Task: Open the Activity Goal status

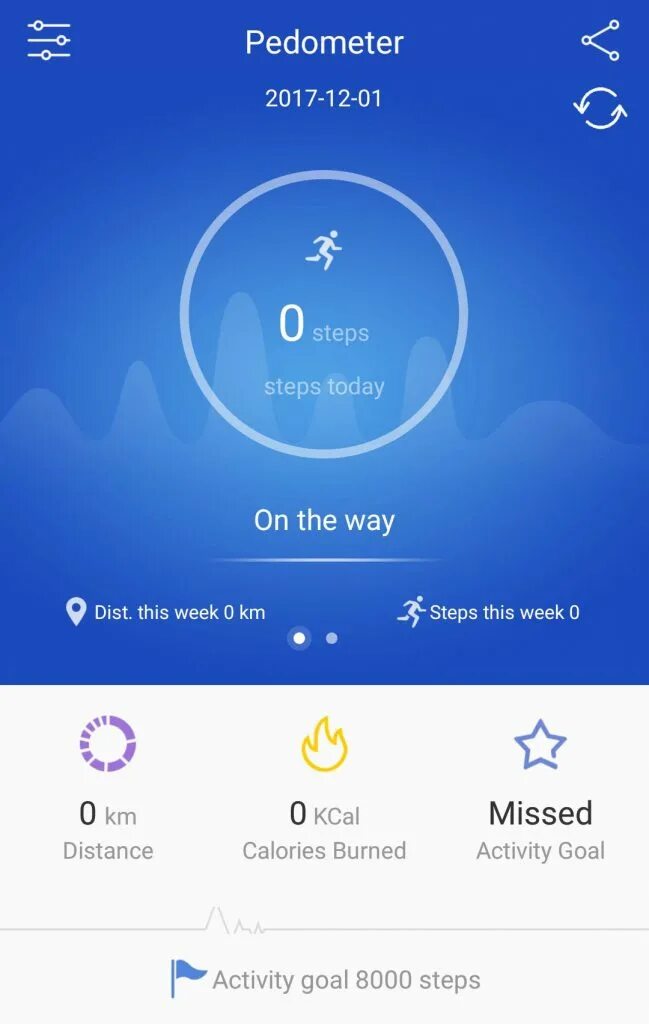Action: coord(541,790)
